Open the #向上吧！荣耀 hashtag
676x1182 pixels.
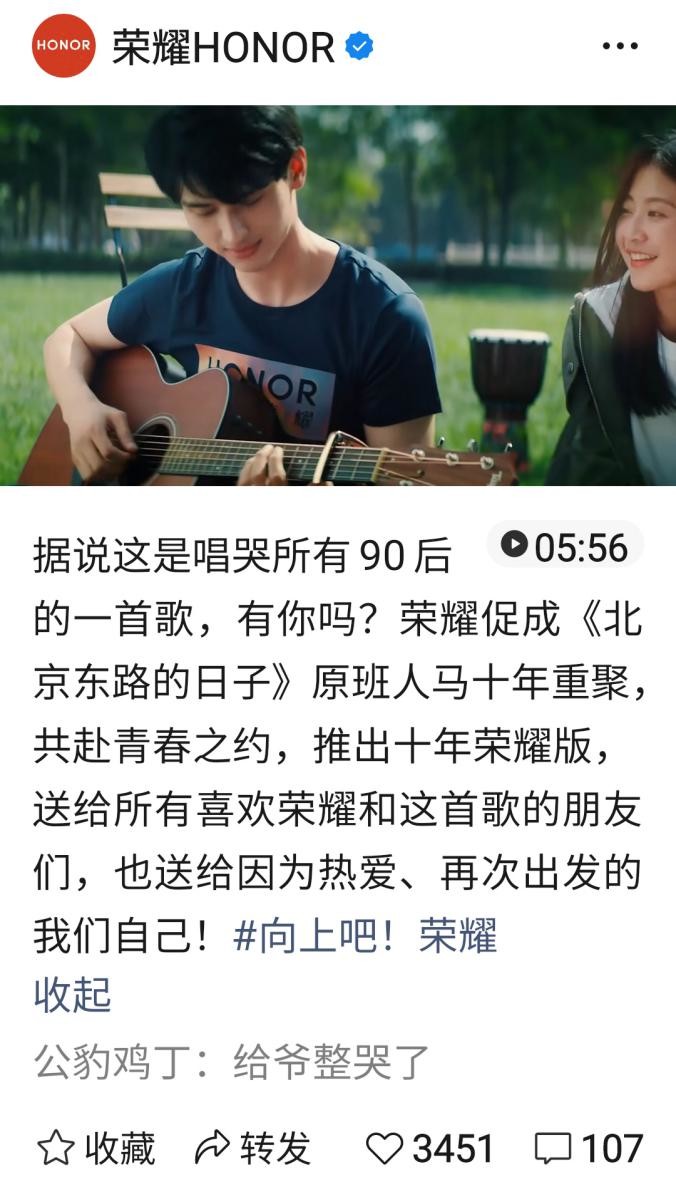[x=365, y=936]
